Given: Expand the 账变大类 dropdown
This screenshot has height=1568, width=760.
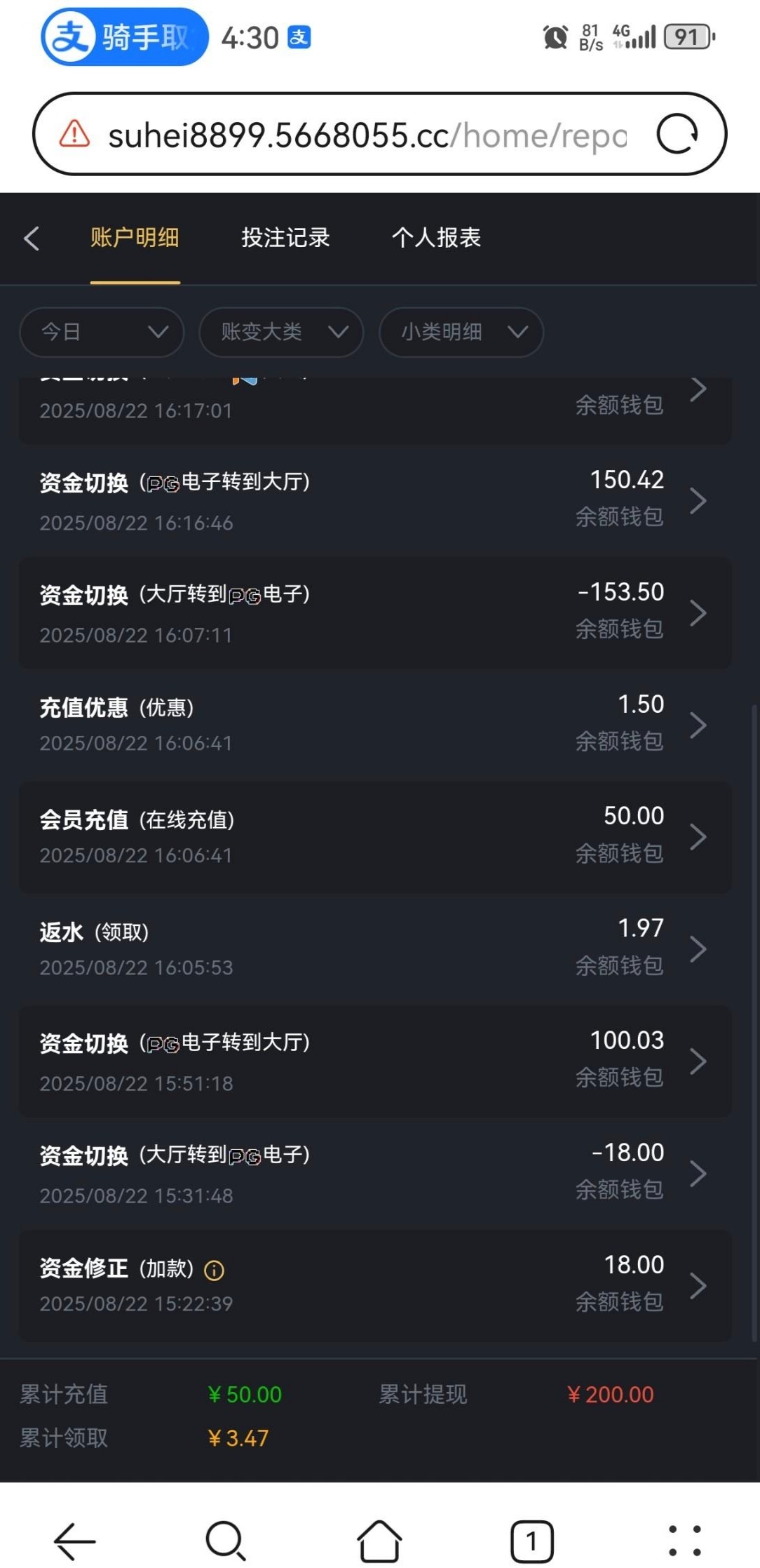Looking at the screenshot, I should pyautogui.click(x=281, y=332).
